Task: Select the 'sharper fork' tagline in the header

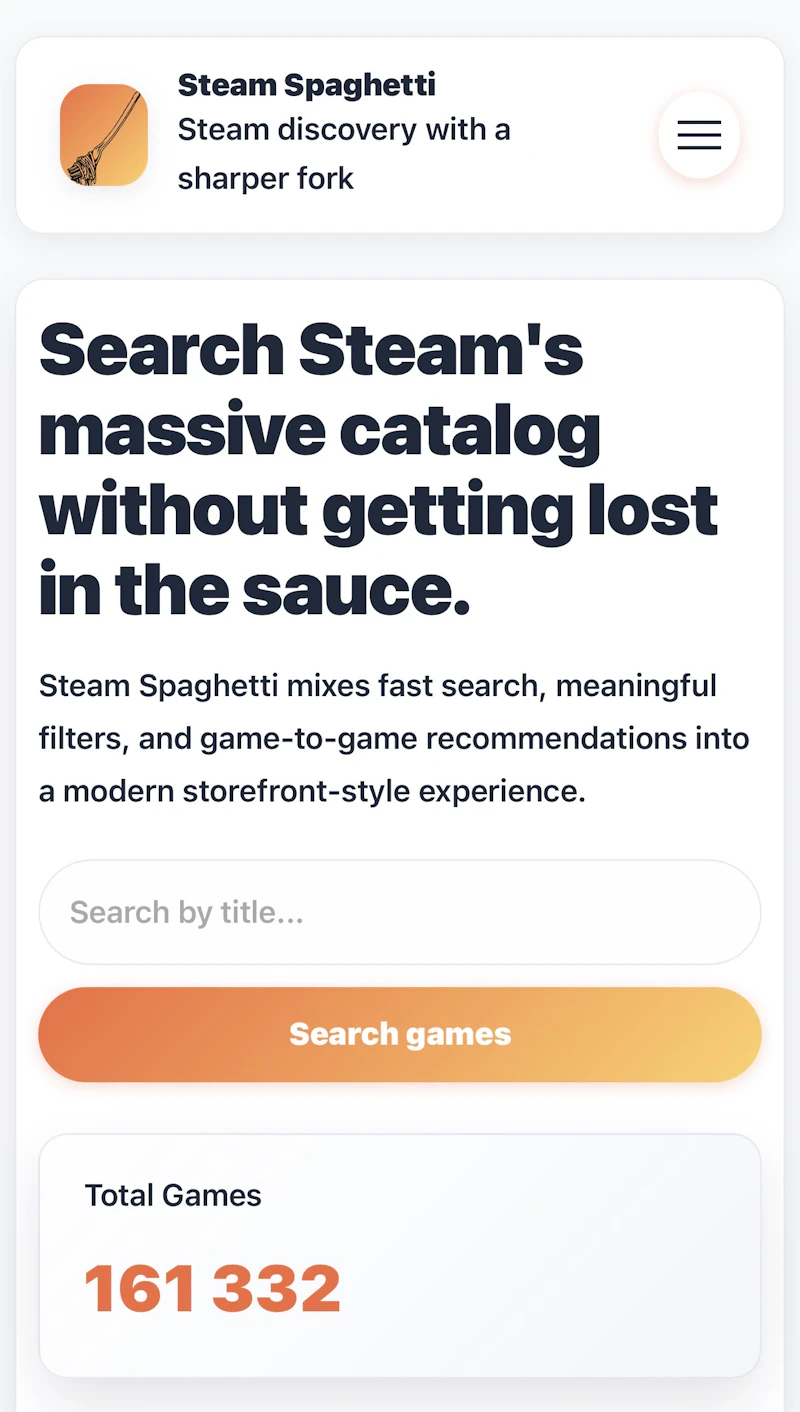Action: click(265, 178)
